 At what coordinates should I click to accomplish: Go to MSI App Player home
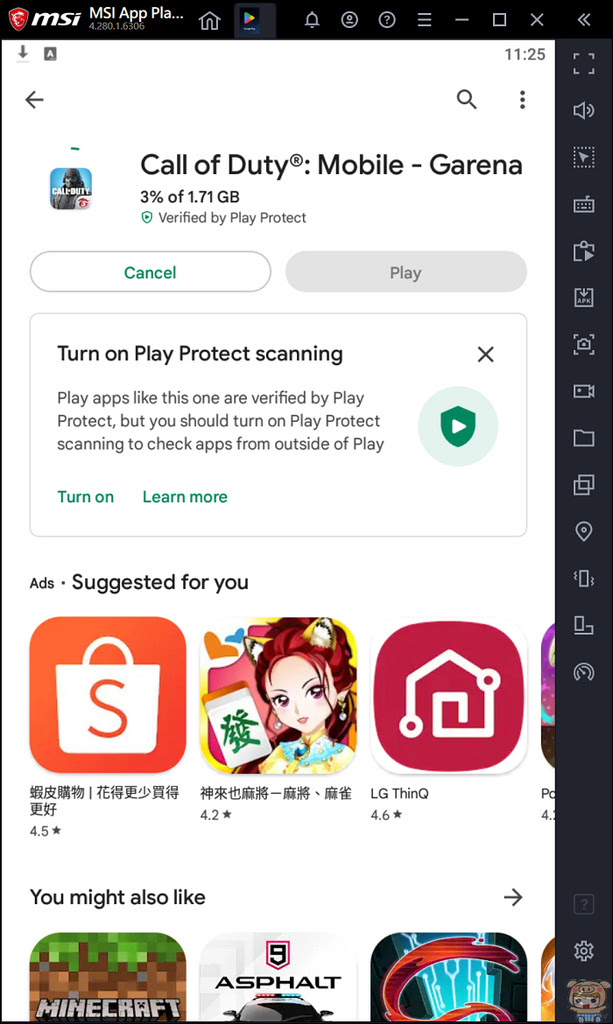click(209, 20)
